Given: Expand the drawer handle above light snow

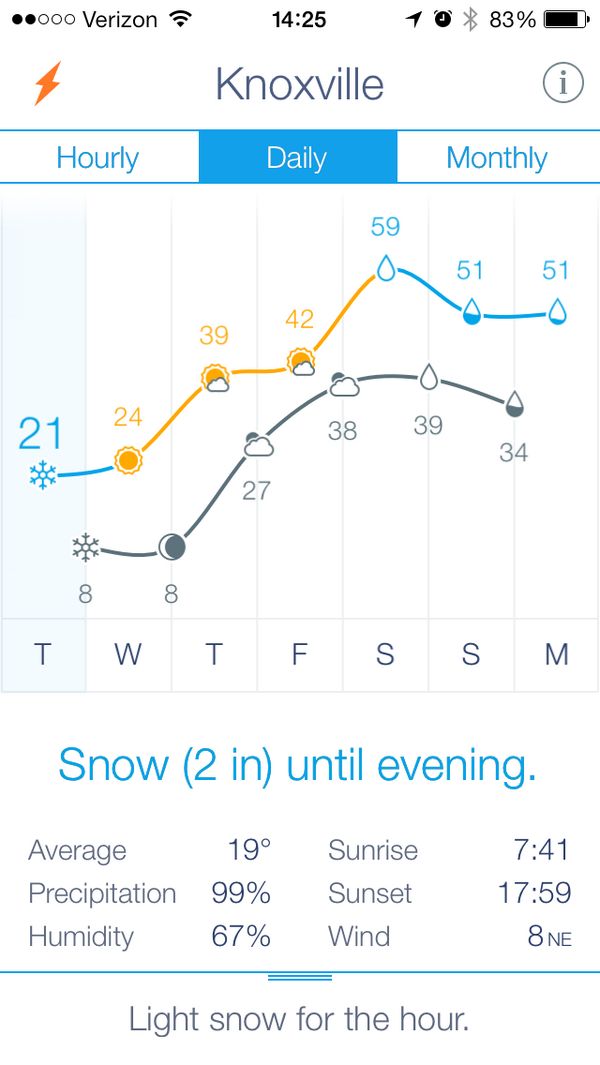Looking at the screenshot, I should tap(300, 977).
